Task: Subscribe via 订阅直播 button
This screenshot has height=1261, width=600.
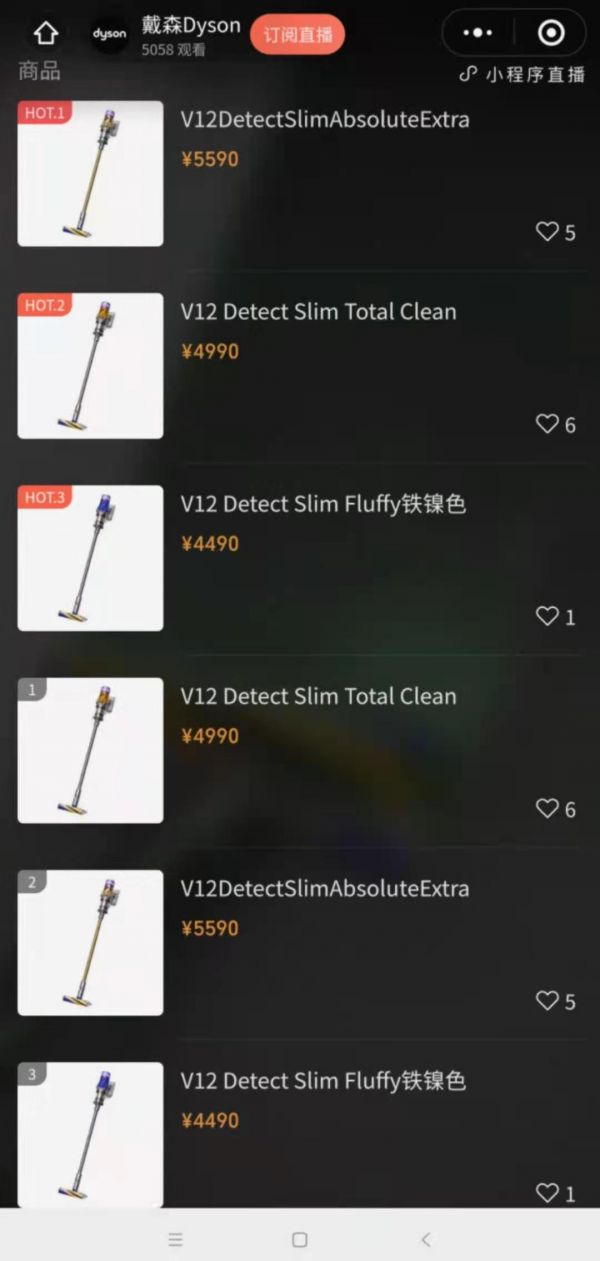Action: (x=297, y=35)
